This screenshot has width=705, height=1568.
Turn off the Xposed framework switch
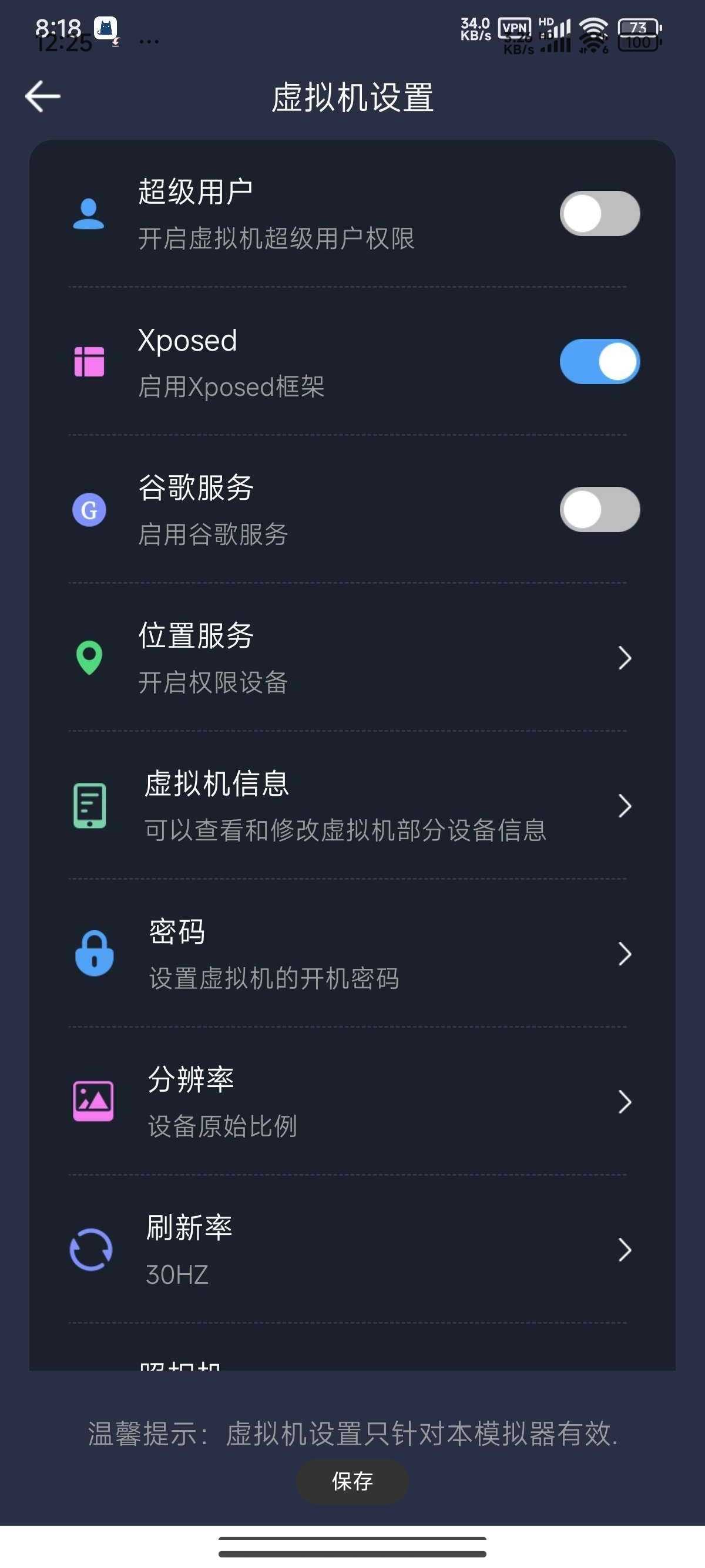pos(600,362)
